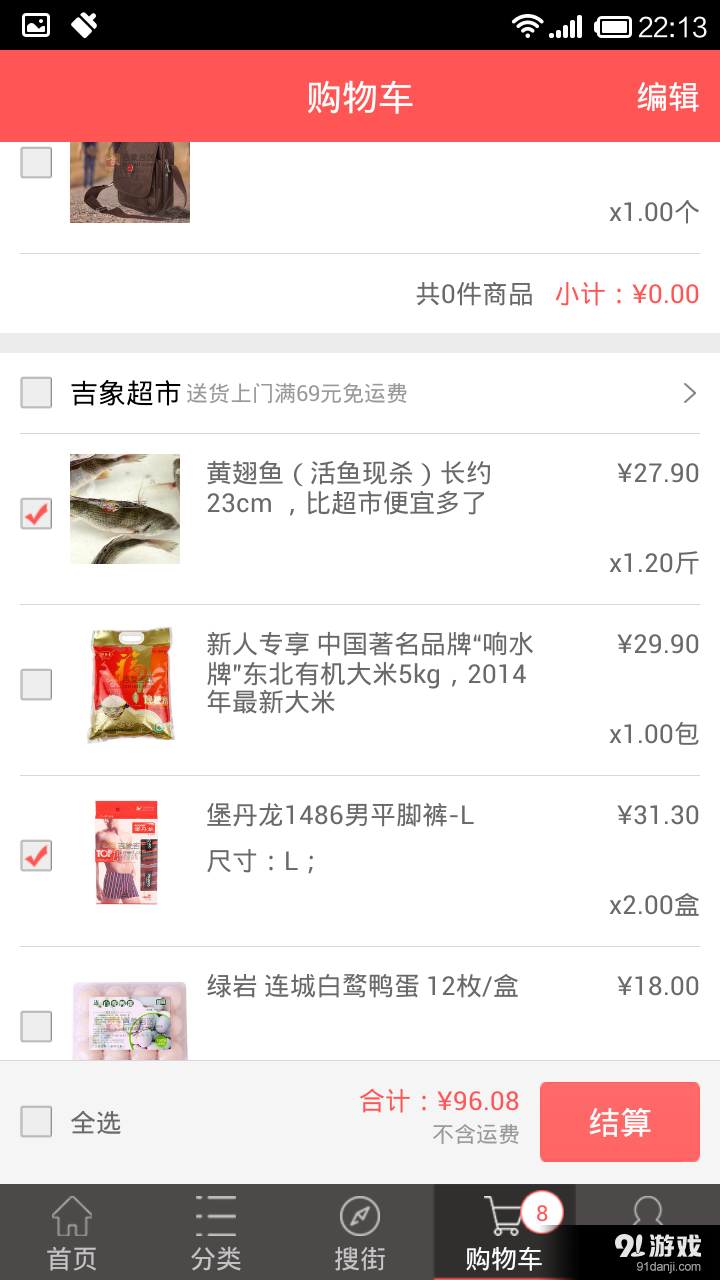Expand the 吉象超市 store via right chevron
The width and height of the screenshot is (720, 1280).
687,393
